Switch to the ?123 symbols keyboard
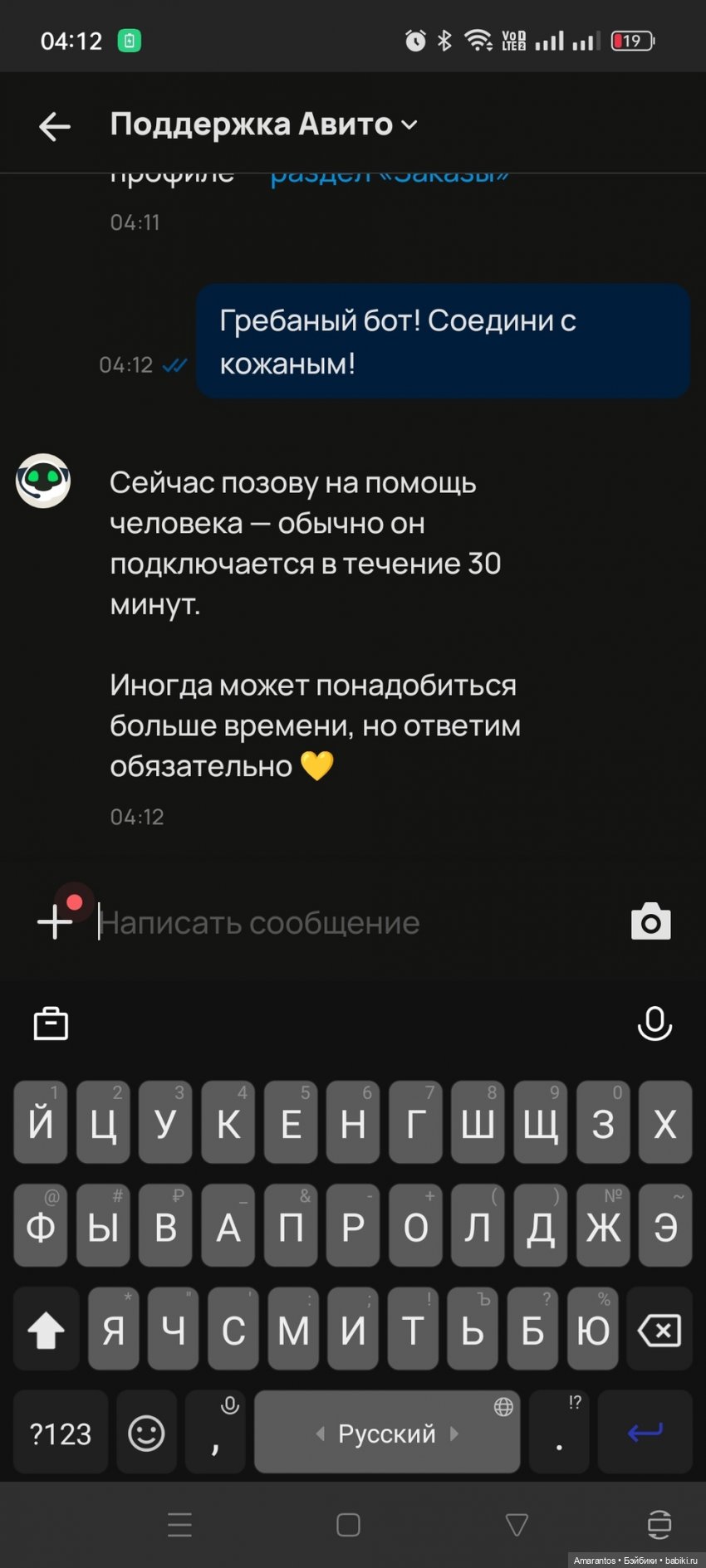The width and height of the screenshot is (706, 1568). tap(61, 1434)
